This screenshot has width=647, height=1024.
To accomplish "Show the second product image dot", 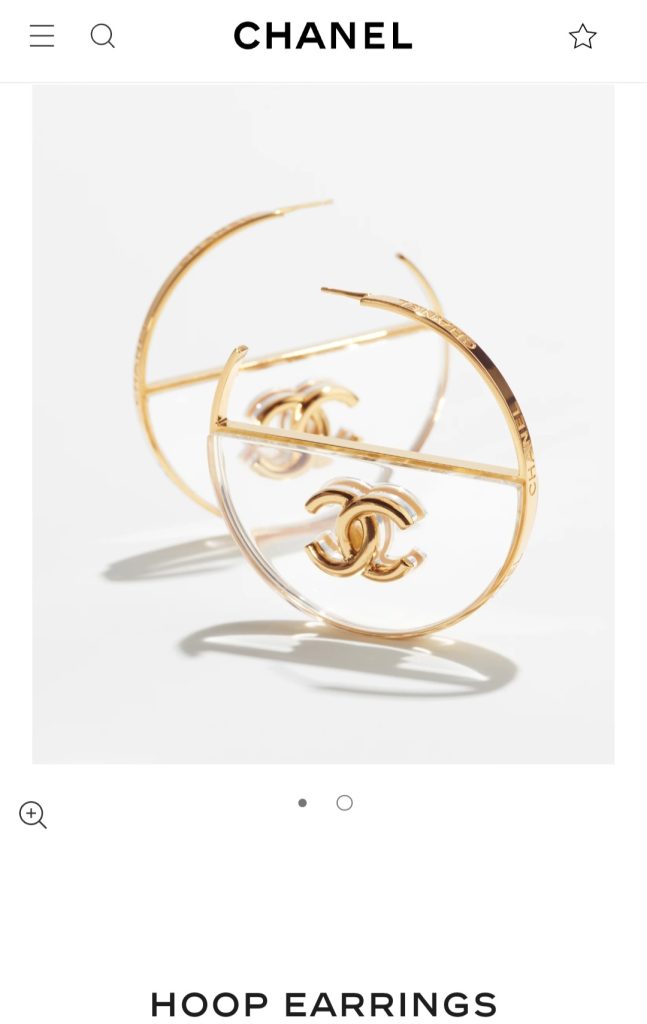I will 344,802.
